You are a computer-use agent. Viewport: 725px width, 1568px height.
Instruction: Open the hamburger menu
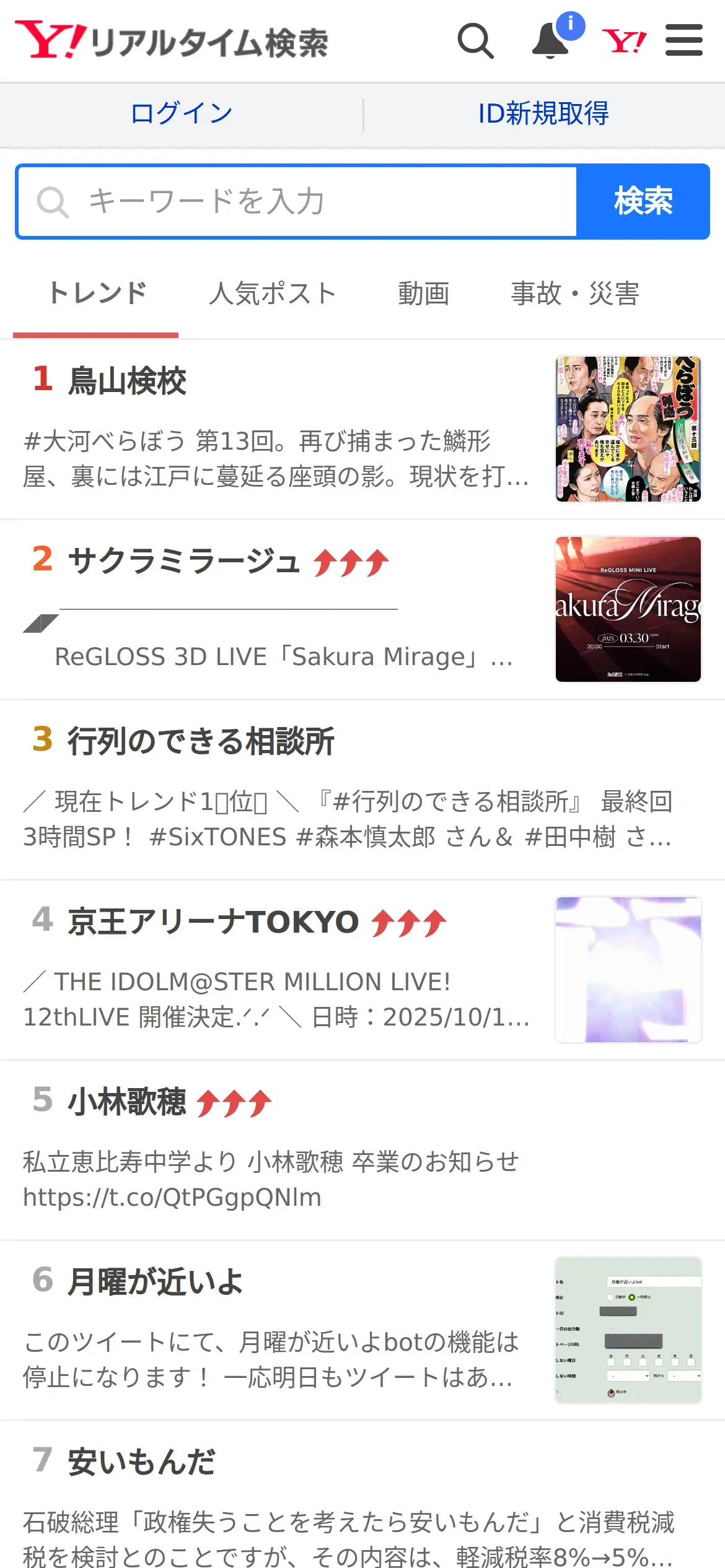pyautogui.click(x=684, y=41)
